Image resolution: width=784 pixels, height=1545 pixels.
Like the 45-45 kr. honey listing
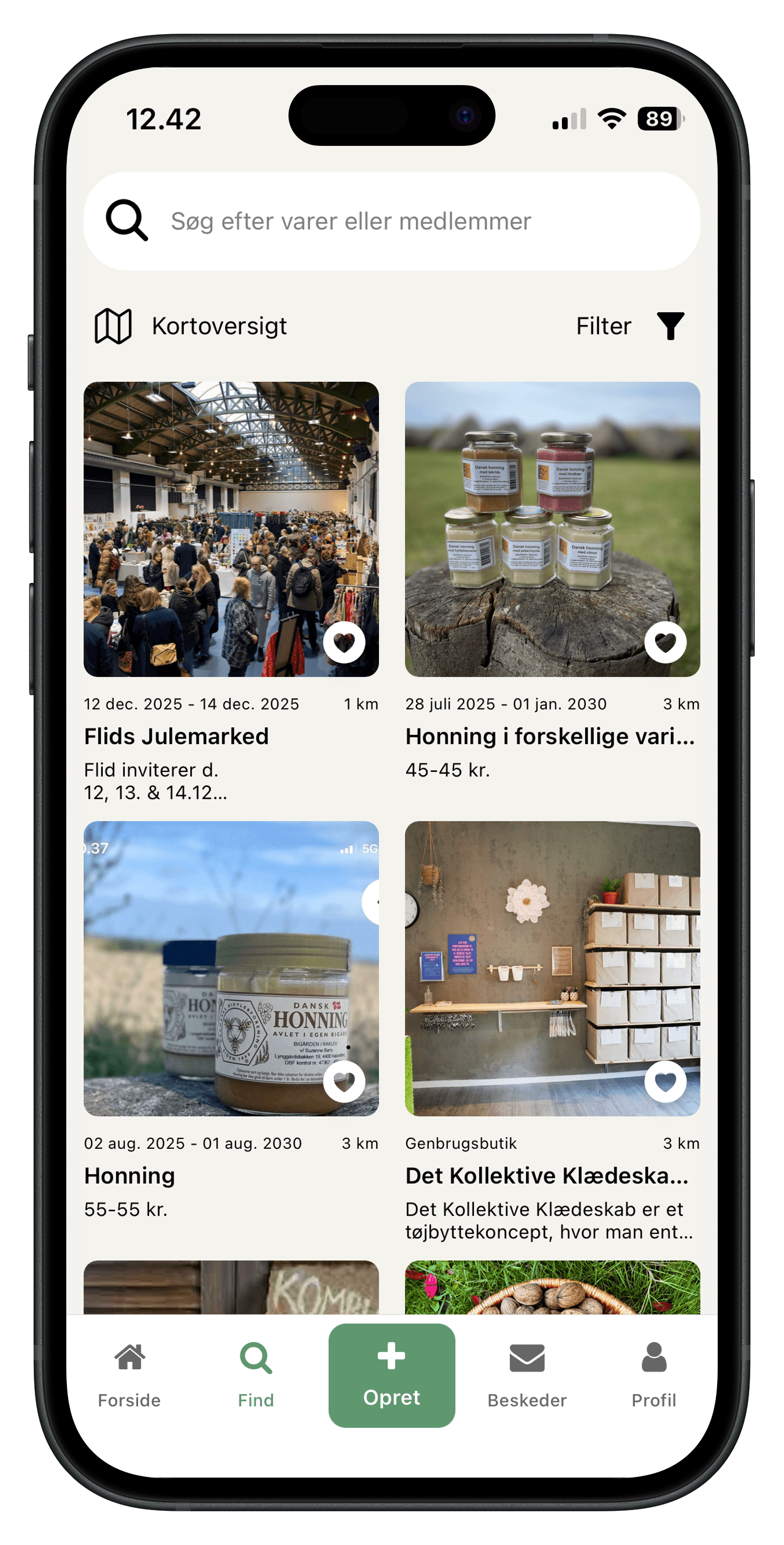[665, 642]
